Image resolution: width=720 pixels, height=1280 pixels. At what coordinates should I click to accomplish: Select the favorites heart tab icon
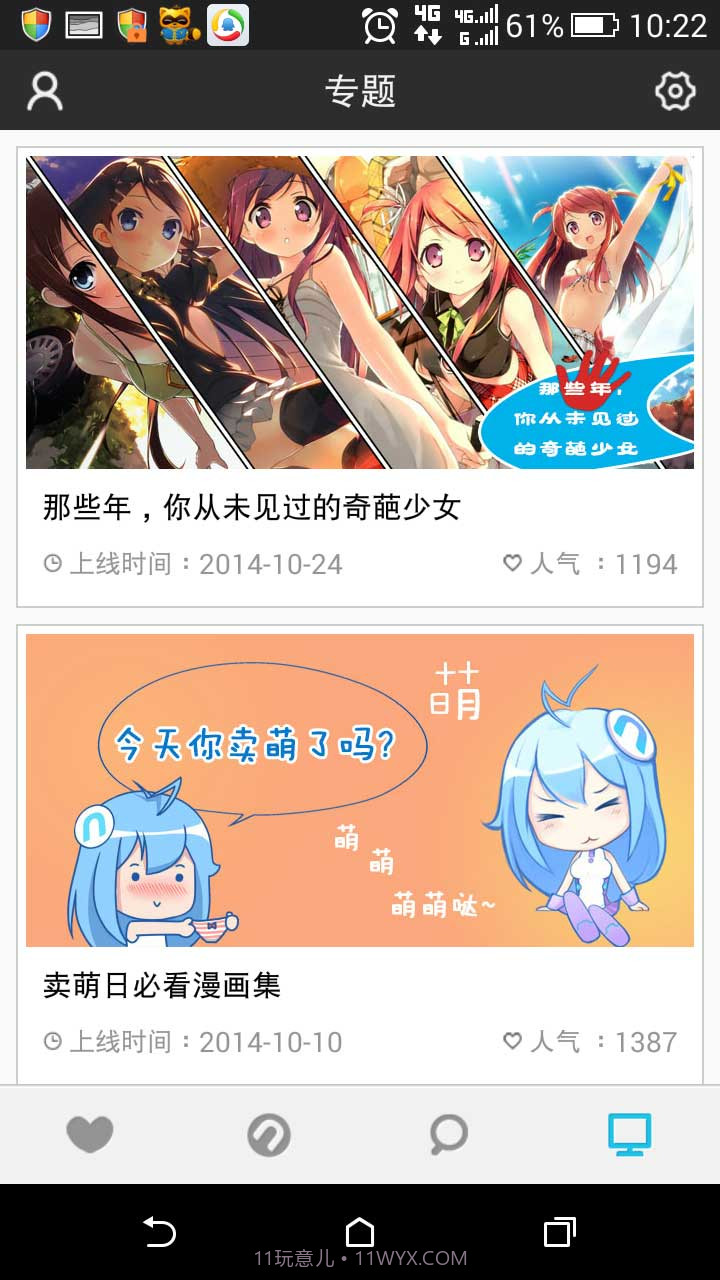click(x=90, y=1134)
